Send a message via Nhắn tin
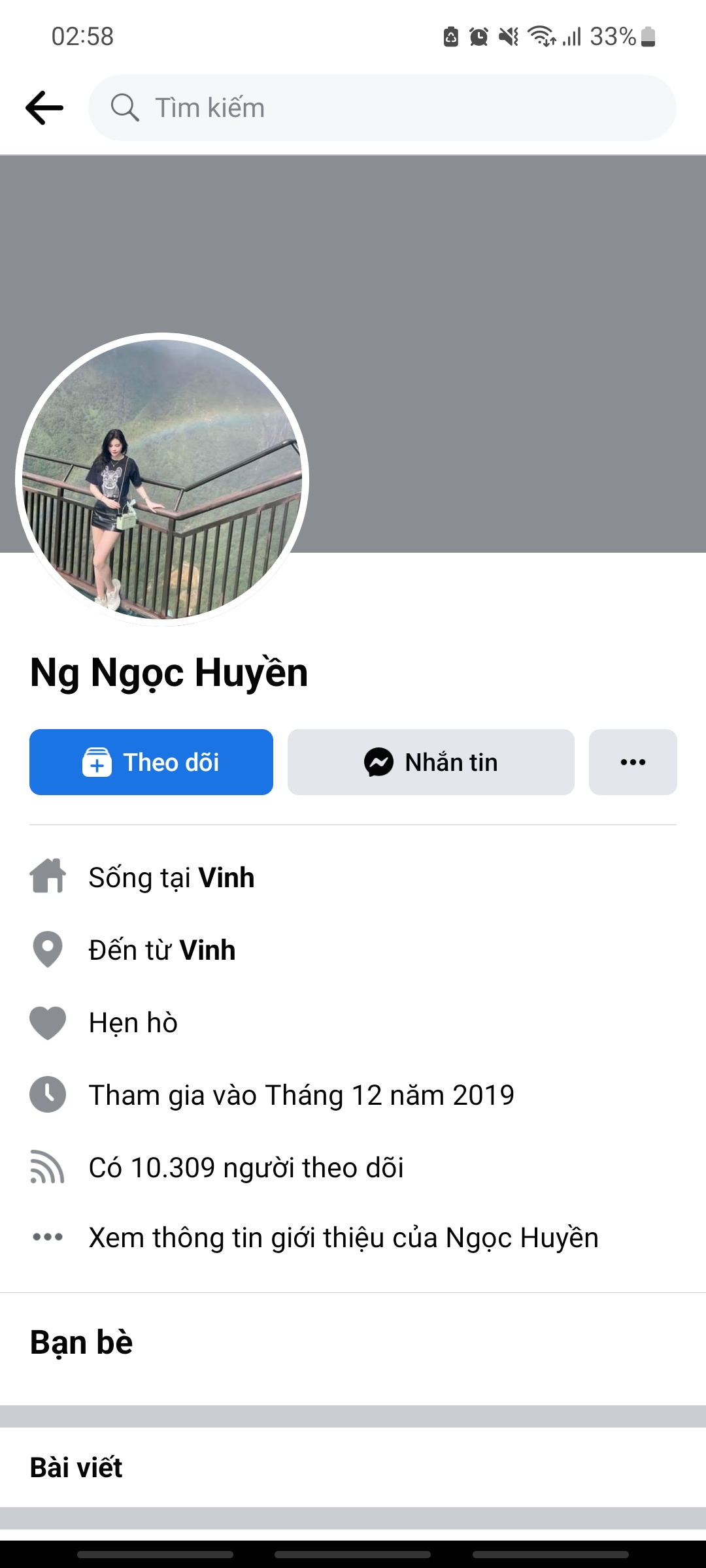The width and height of the screenshot is (706, 1568). tap(431, 762)
